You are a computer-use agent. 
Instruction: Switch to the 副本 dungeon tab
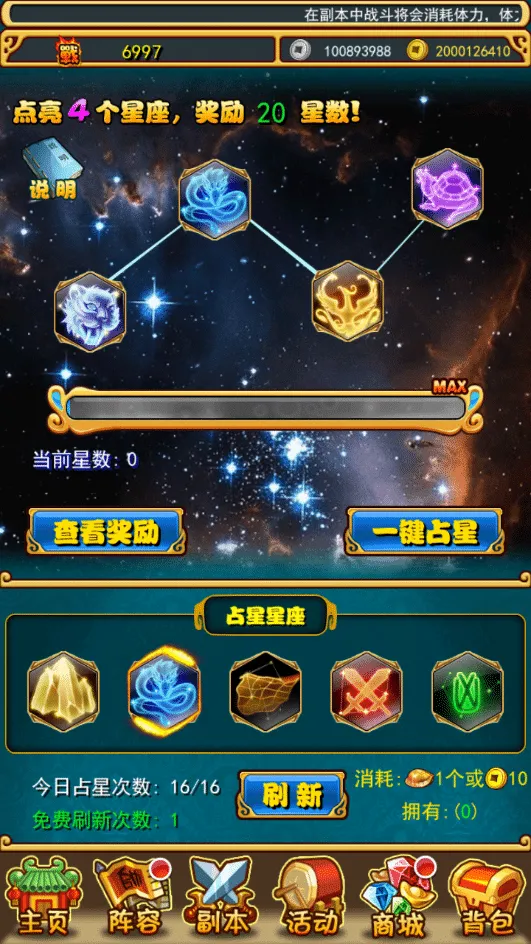point(220,898)
